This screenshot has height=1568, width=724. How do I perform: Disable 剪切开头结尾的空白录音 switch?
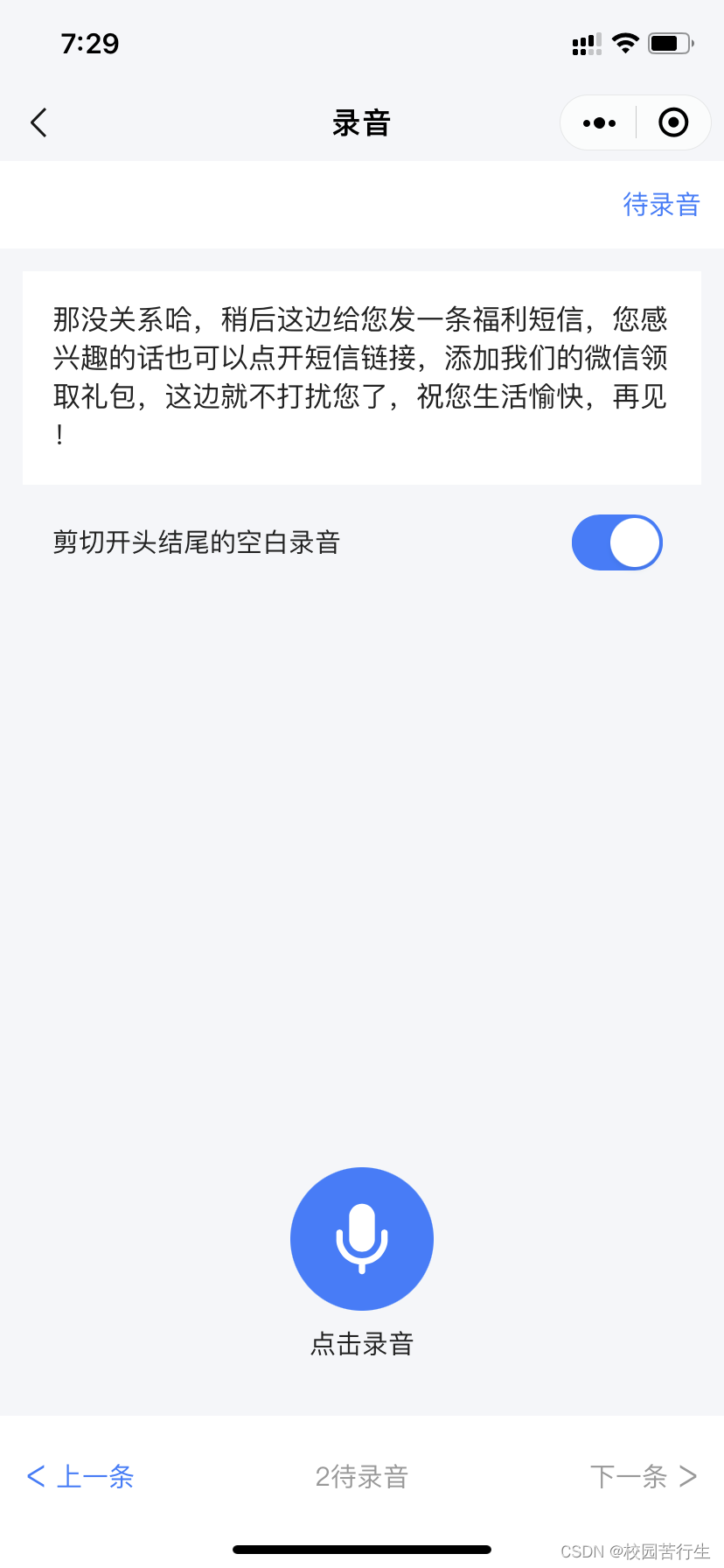(x=617, y=542)
